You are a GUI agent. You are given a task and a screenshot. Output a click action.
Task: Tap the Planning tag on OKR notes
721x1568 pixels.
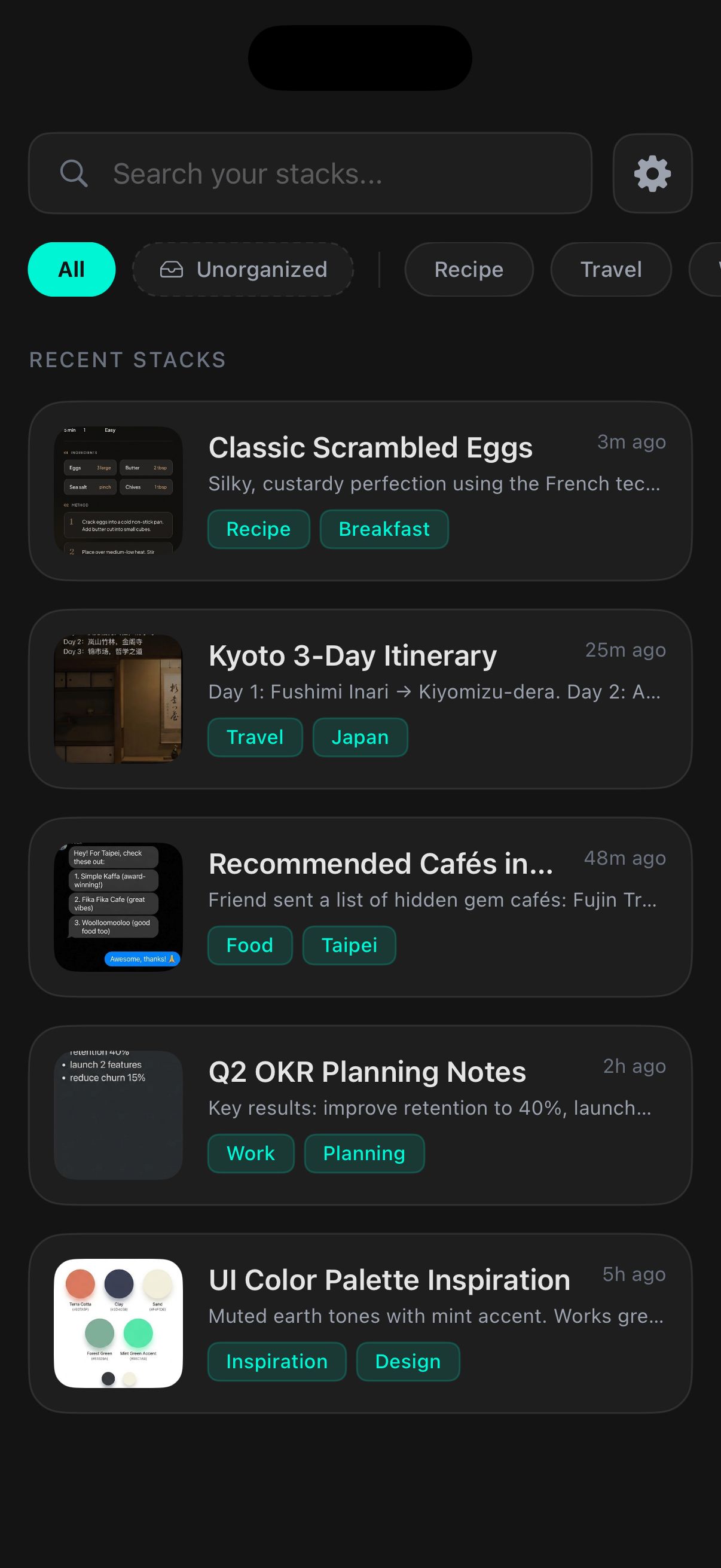(364, 1154)
